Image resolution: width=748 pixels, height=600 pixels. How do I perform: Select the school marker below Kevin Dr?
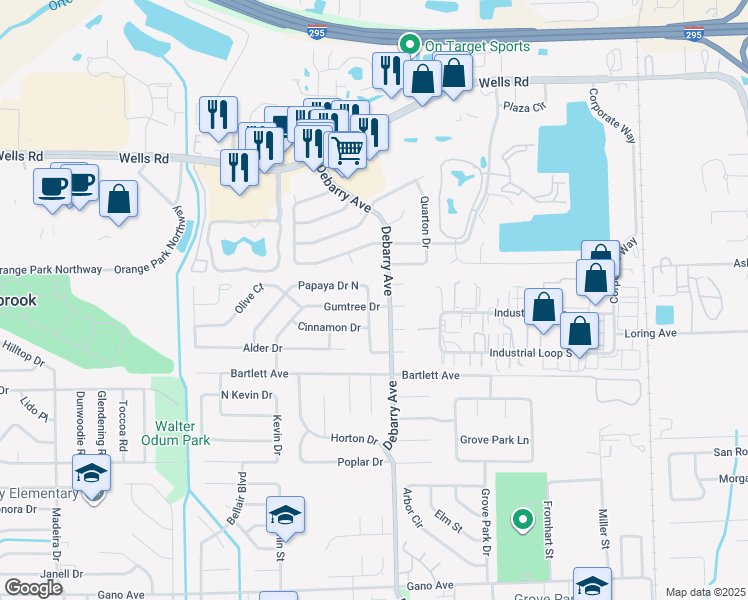285,515
